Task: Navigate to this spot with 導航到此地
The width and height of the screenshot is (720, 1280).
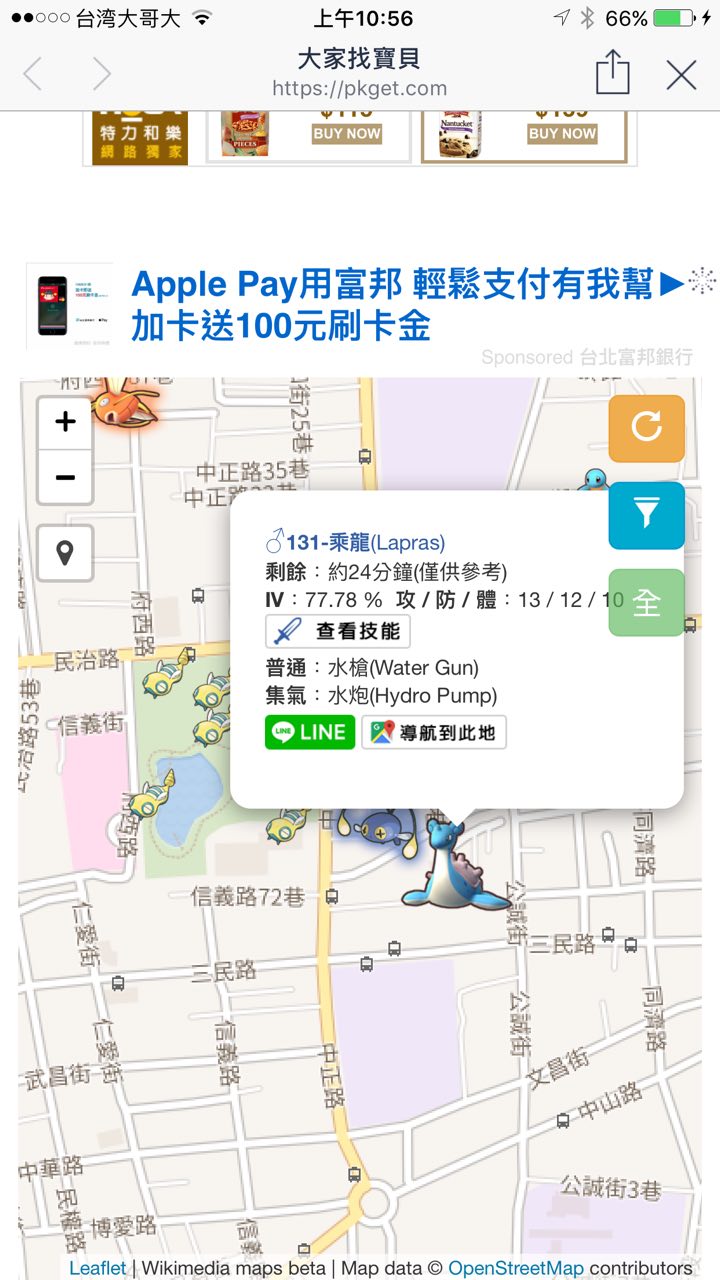Action: [434, 732]
